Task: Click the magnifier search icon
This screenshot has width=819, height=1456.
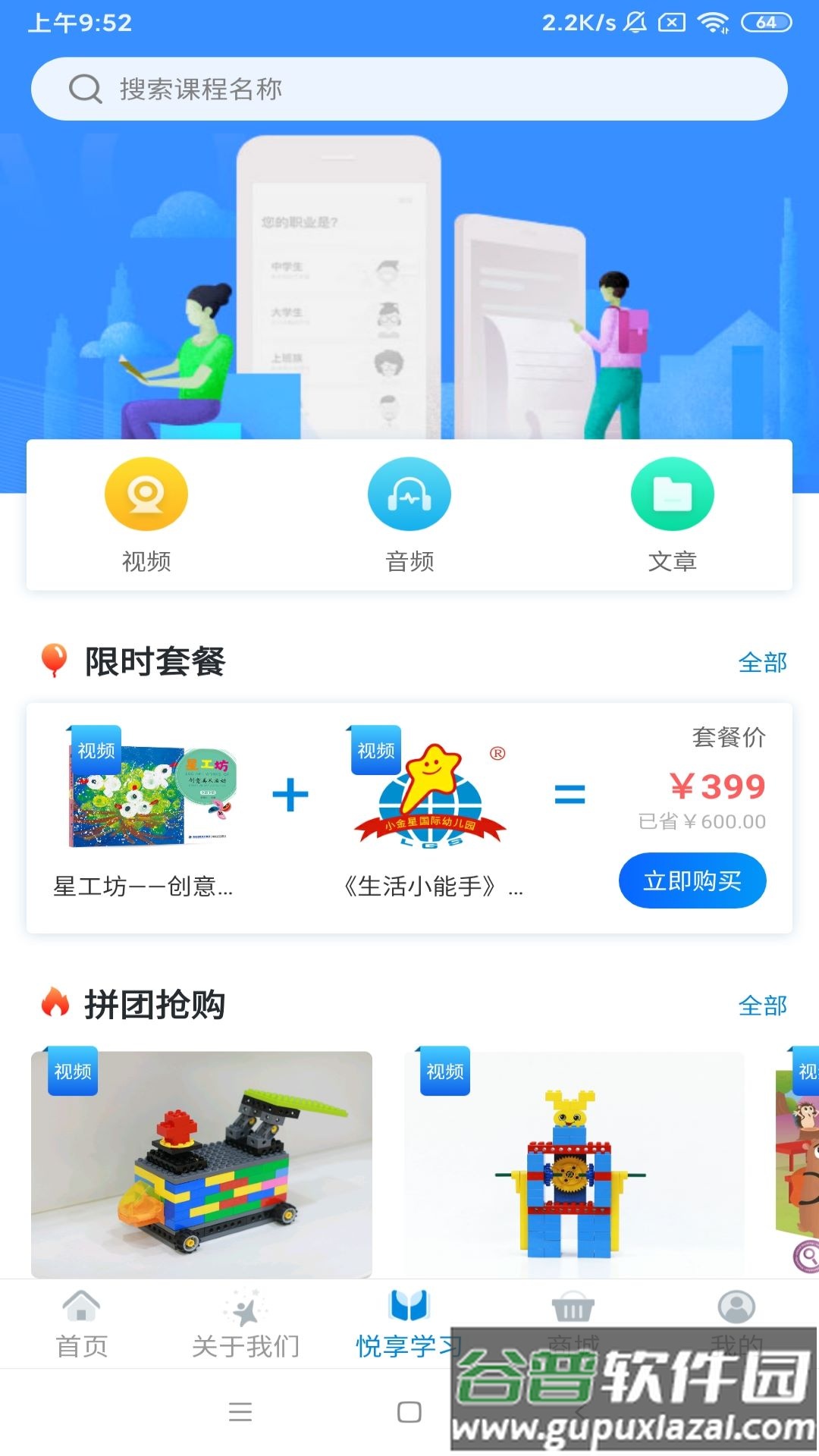Action: pyautogui.click(x=85, y=88)
